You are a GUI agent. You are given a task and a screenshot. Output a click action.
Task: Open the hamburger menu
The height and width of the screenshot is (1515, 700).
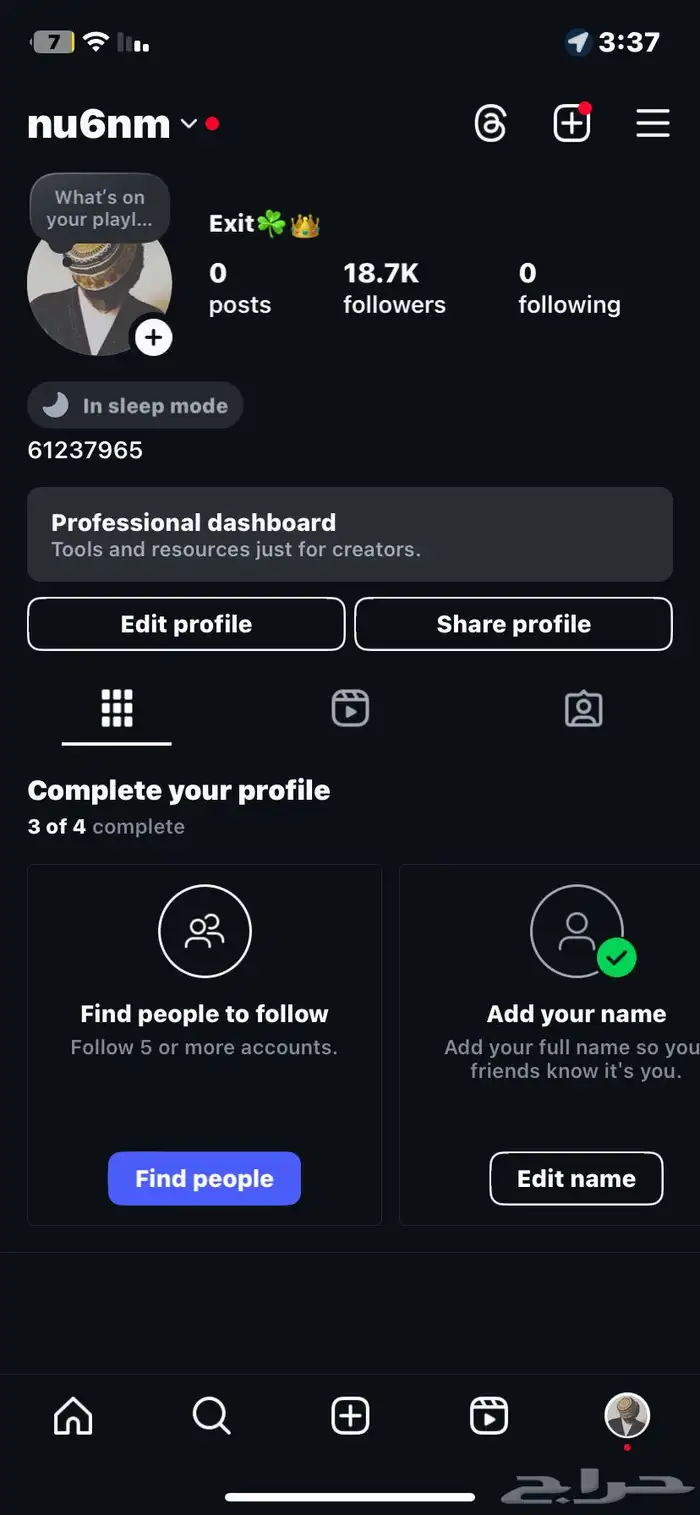[x=652, y=124]
